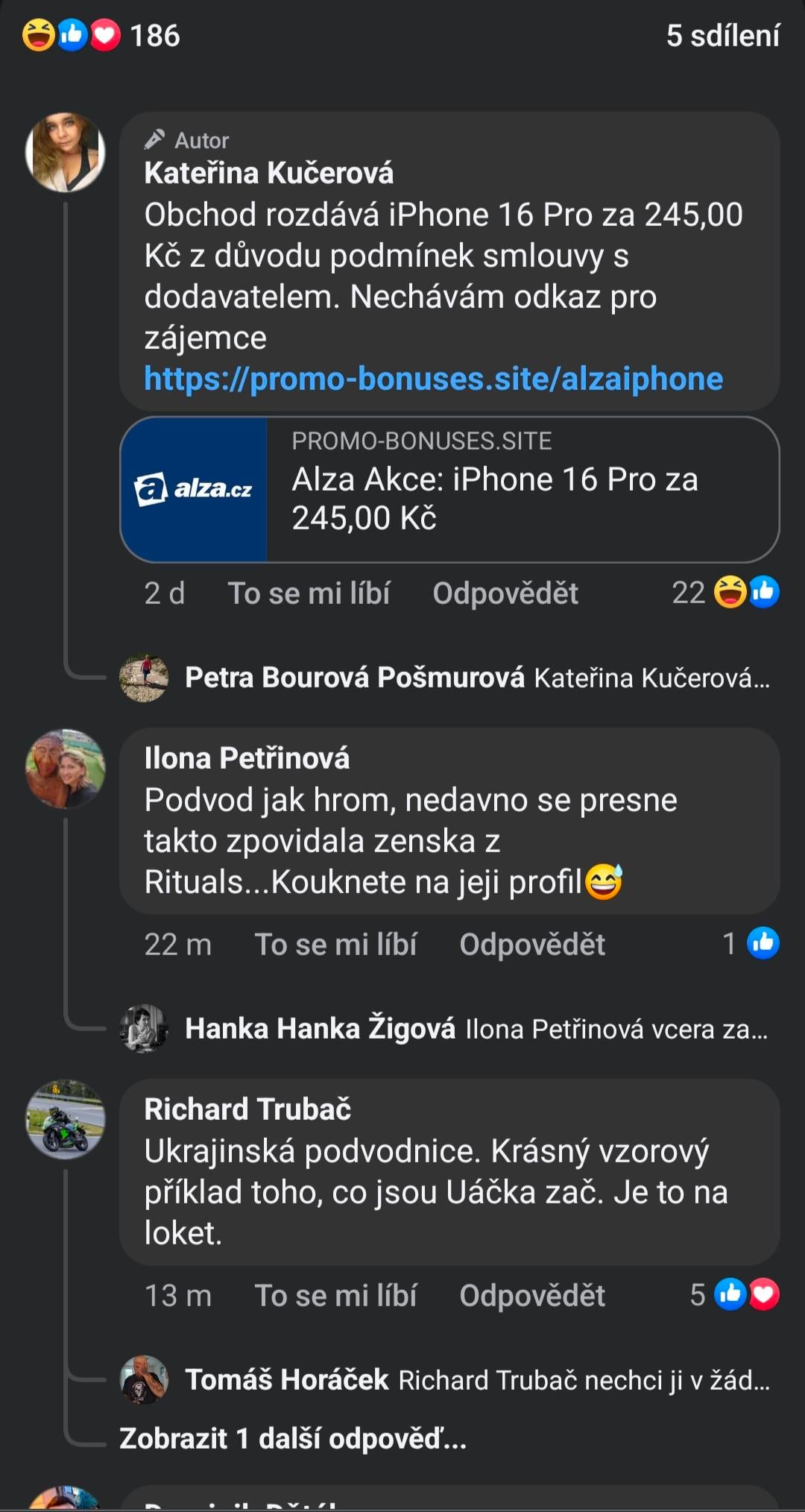Open Hanka Hanka Žigová's reply

tap(476, 1029)
